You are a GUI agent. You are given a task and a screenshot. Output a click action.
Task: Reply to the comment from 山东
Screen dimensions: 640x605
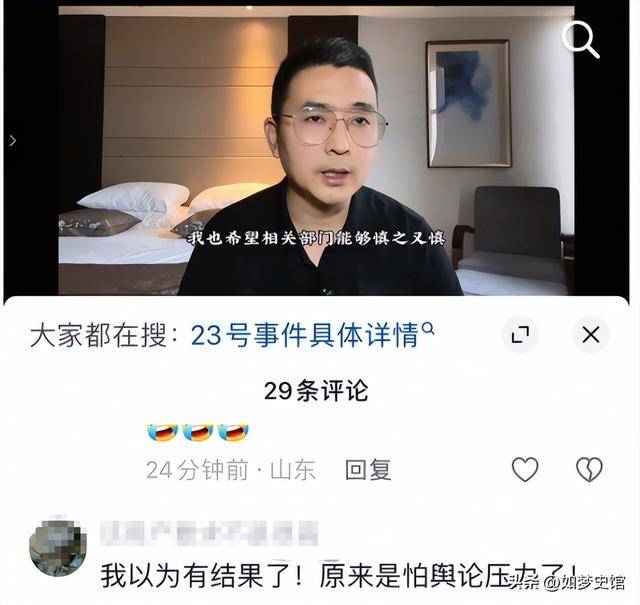pos(367,469)
